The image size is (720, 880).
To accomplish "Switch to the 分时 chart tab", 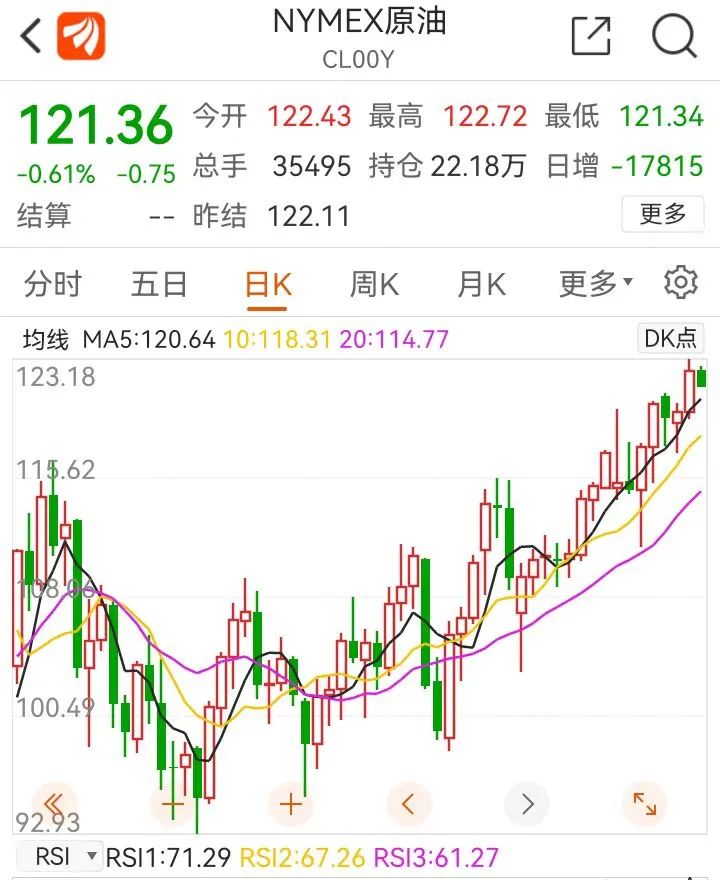I will click(x=52, y=284).
